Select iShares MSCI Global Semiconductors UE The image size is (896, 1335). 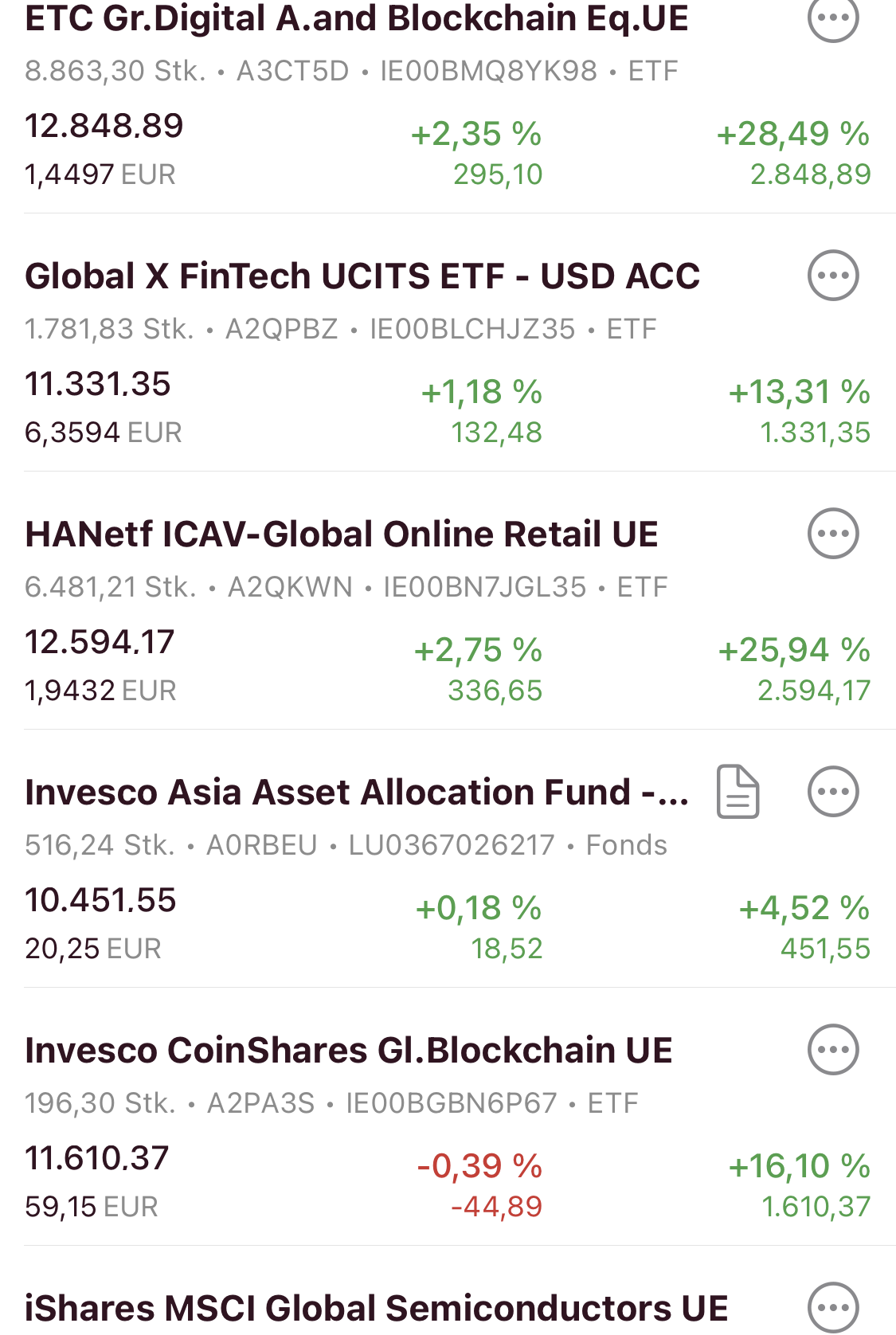pyautogui.click(x=376, y=1309)
